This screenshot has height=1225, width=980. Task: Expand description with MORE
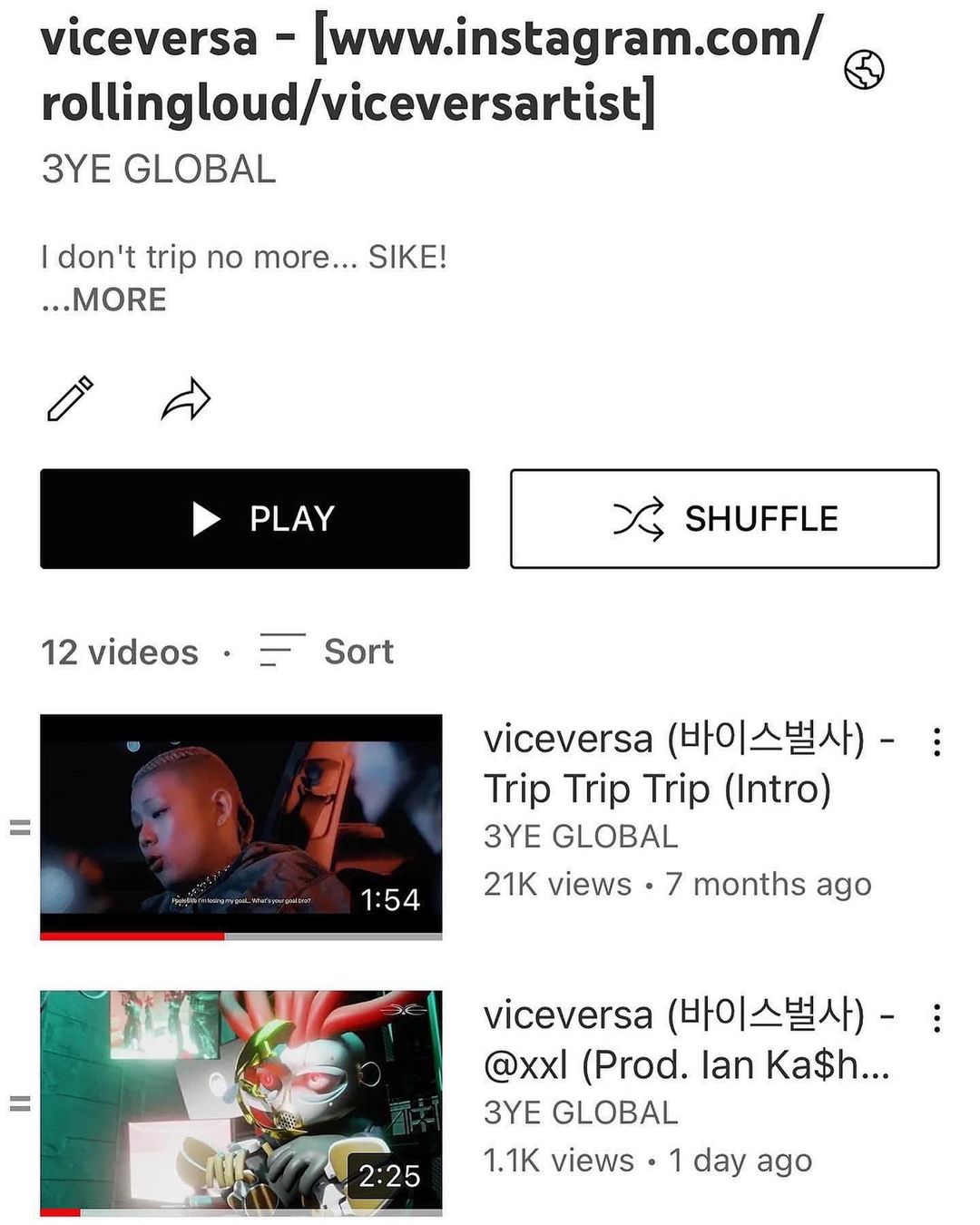pos(104,299)
